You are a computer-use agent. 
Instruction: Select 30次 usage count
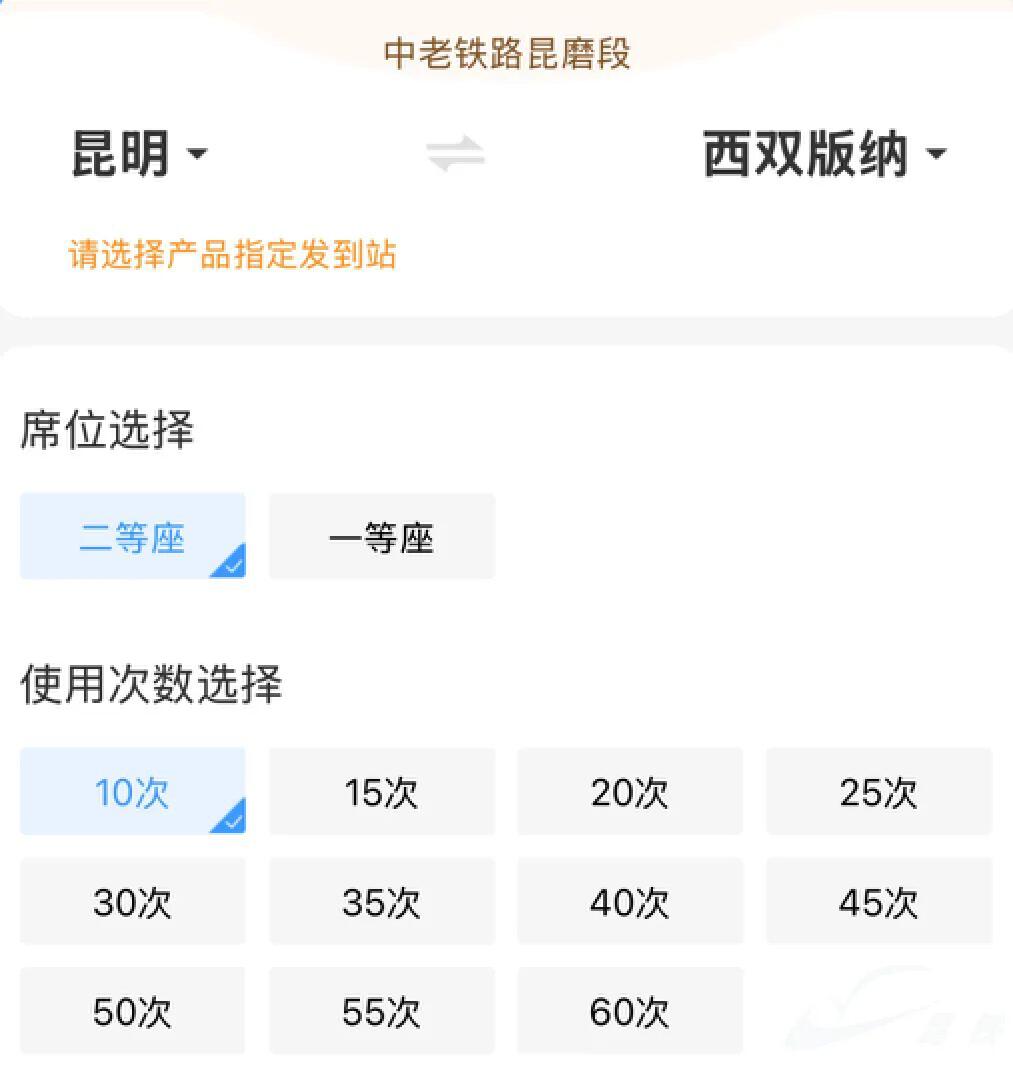click(132, 902)
